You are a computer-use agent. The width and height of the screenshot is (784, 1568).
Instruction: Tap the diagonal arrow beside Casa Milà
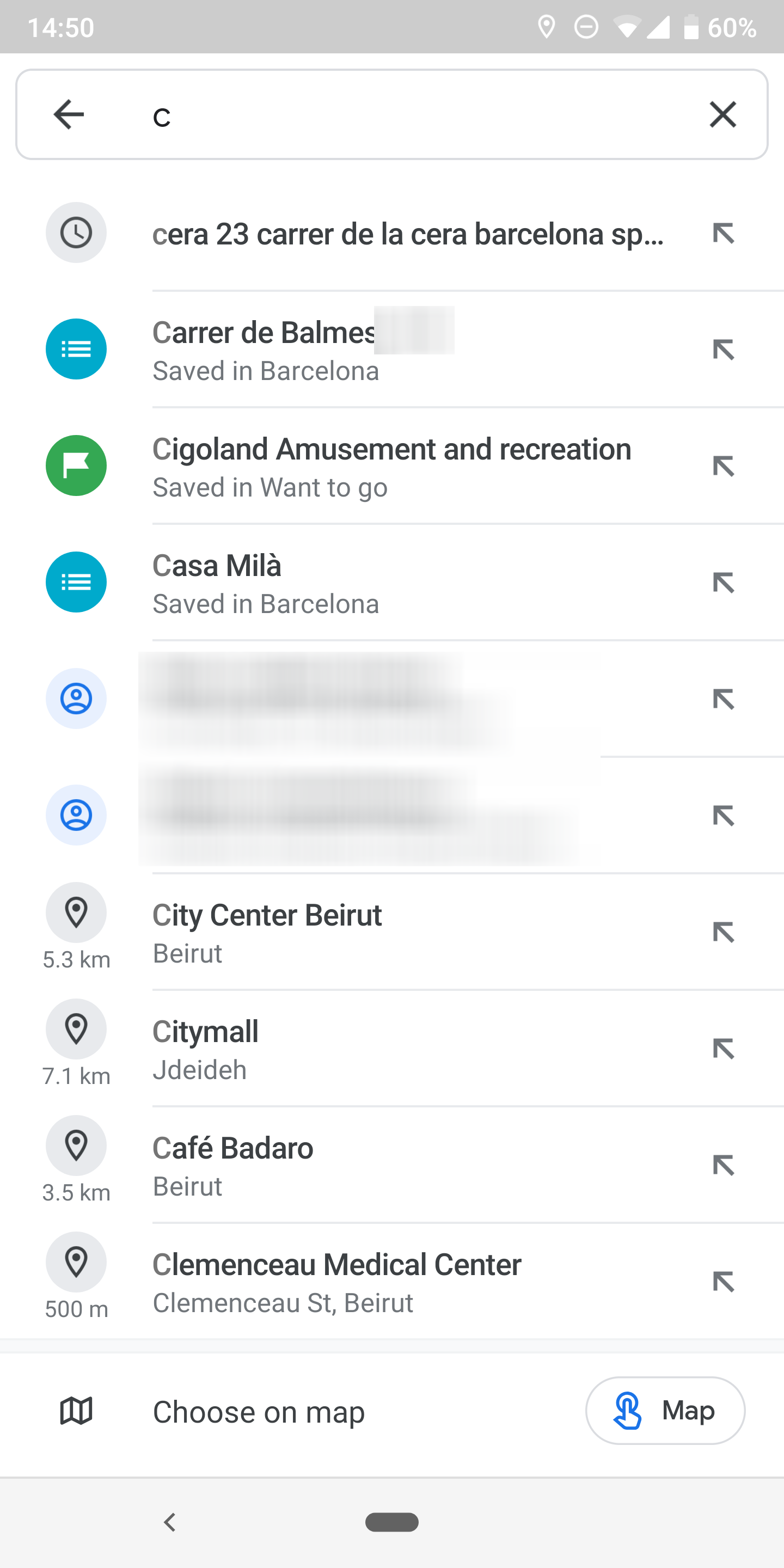[x=724, y=582]
